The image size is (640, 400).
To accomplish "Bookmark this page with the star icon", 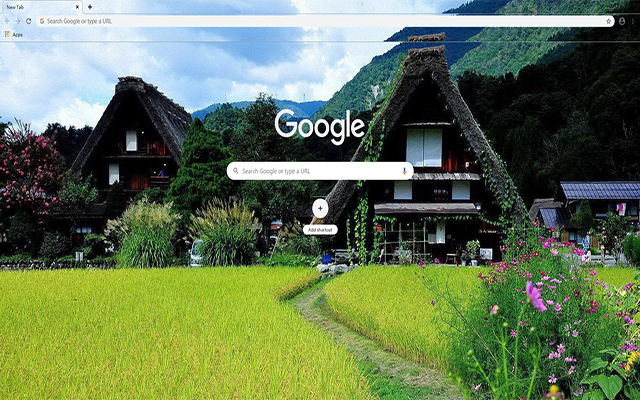I will point(608,20).
